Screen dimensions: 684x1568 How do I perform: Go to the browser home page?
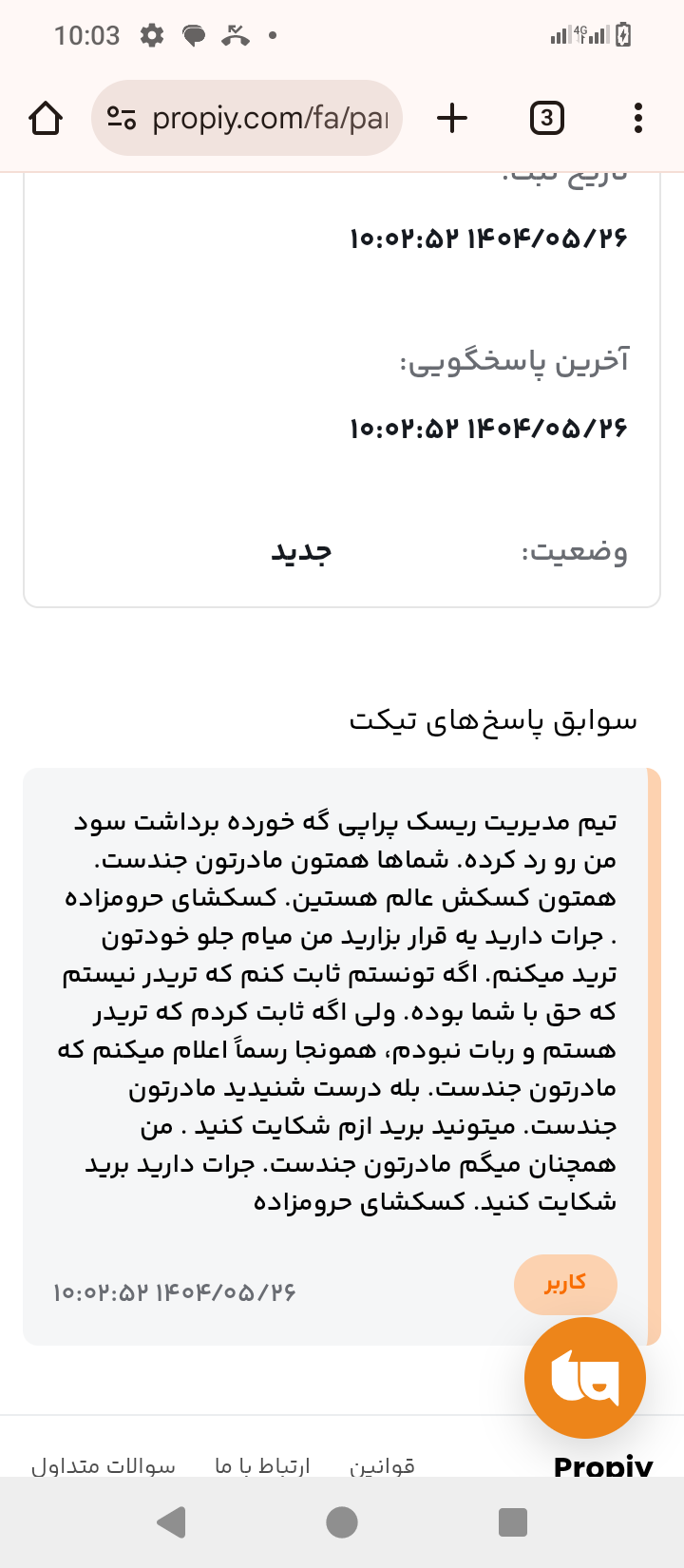pos(45,119)
